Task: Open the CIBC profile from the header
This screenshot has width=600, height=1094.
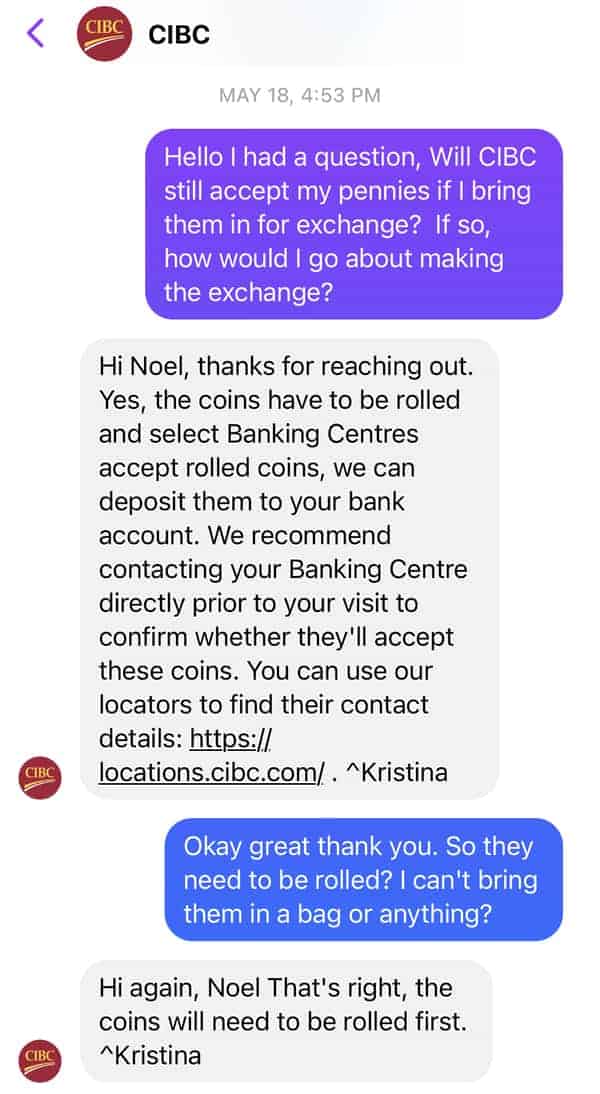Action: (x=105, y=33)
